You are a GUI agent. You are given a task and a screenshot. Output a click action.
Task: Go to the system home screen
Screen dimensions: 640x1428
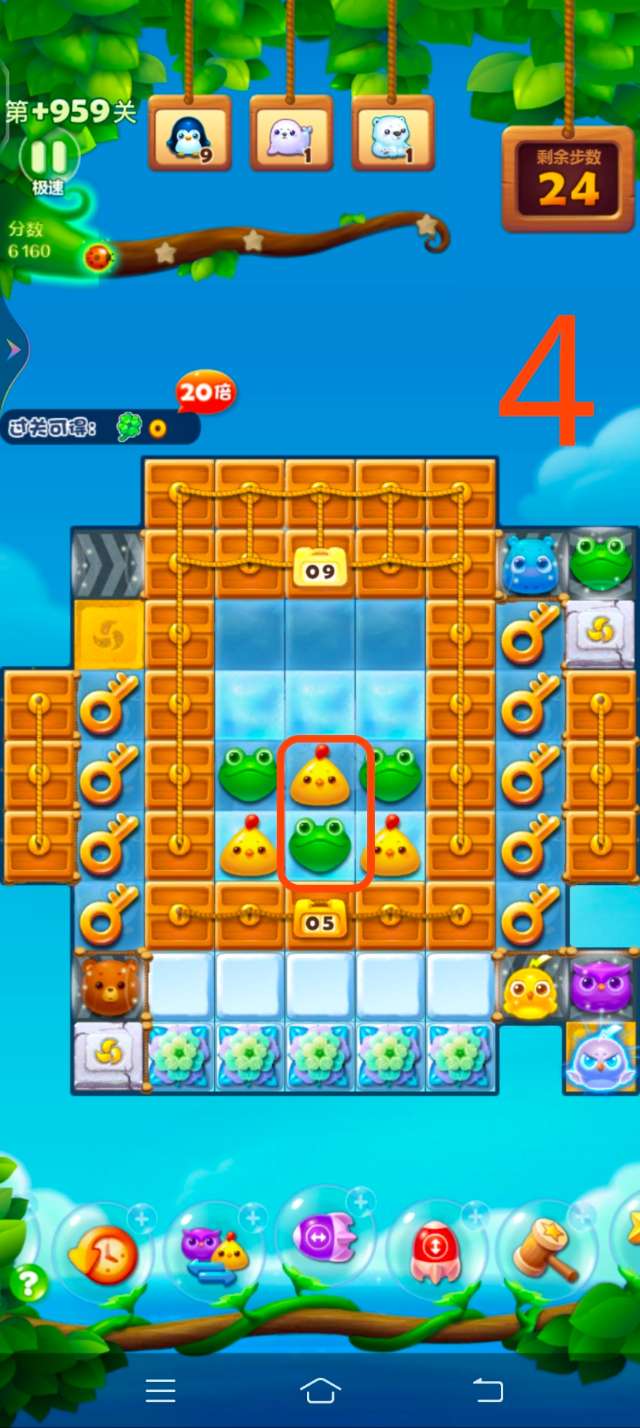tap(320, 1390)
